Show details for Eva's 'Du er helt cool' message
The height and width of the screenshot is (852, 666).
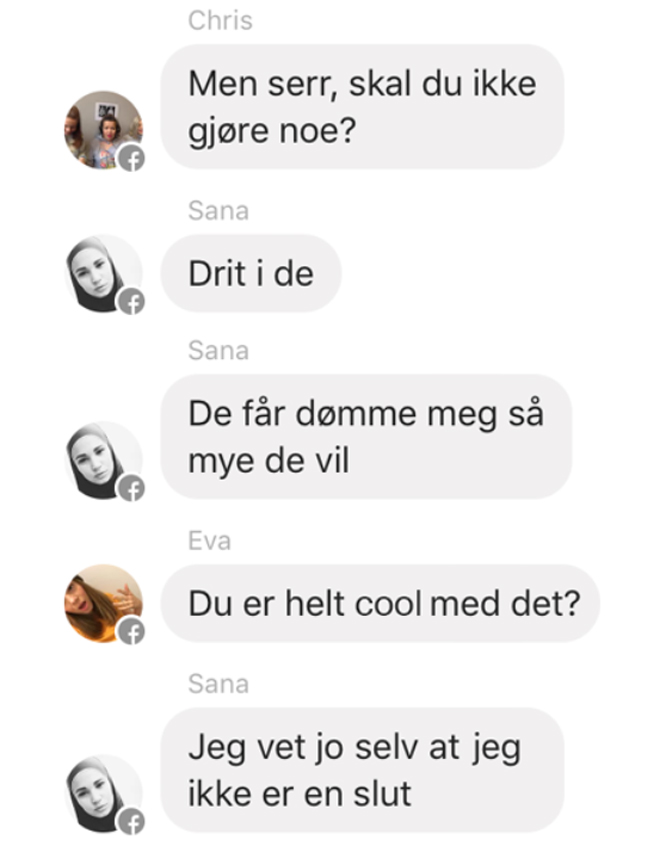[x=380, y=603]
